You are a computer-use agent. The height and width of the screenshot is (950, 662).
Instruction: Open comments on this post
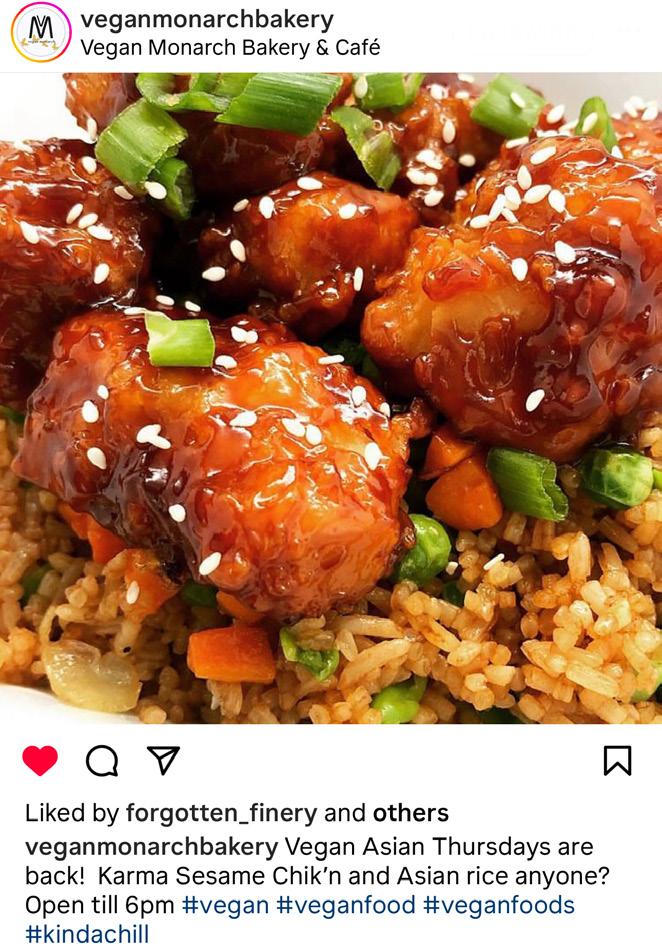[102, 761]
